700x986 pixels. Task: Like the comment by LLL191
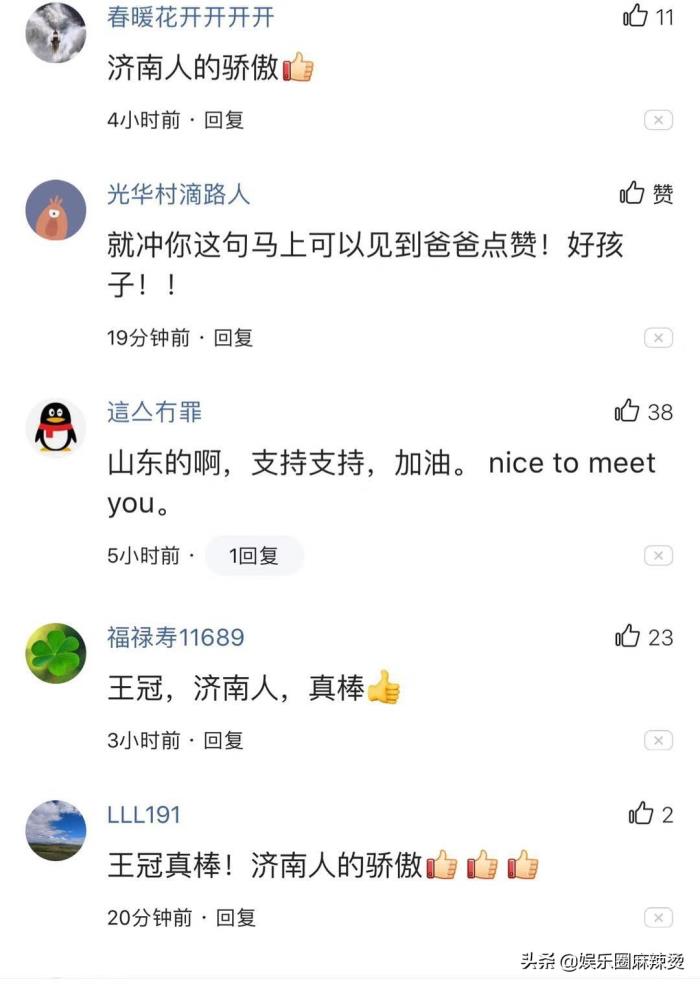640,814
